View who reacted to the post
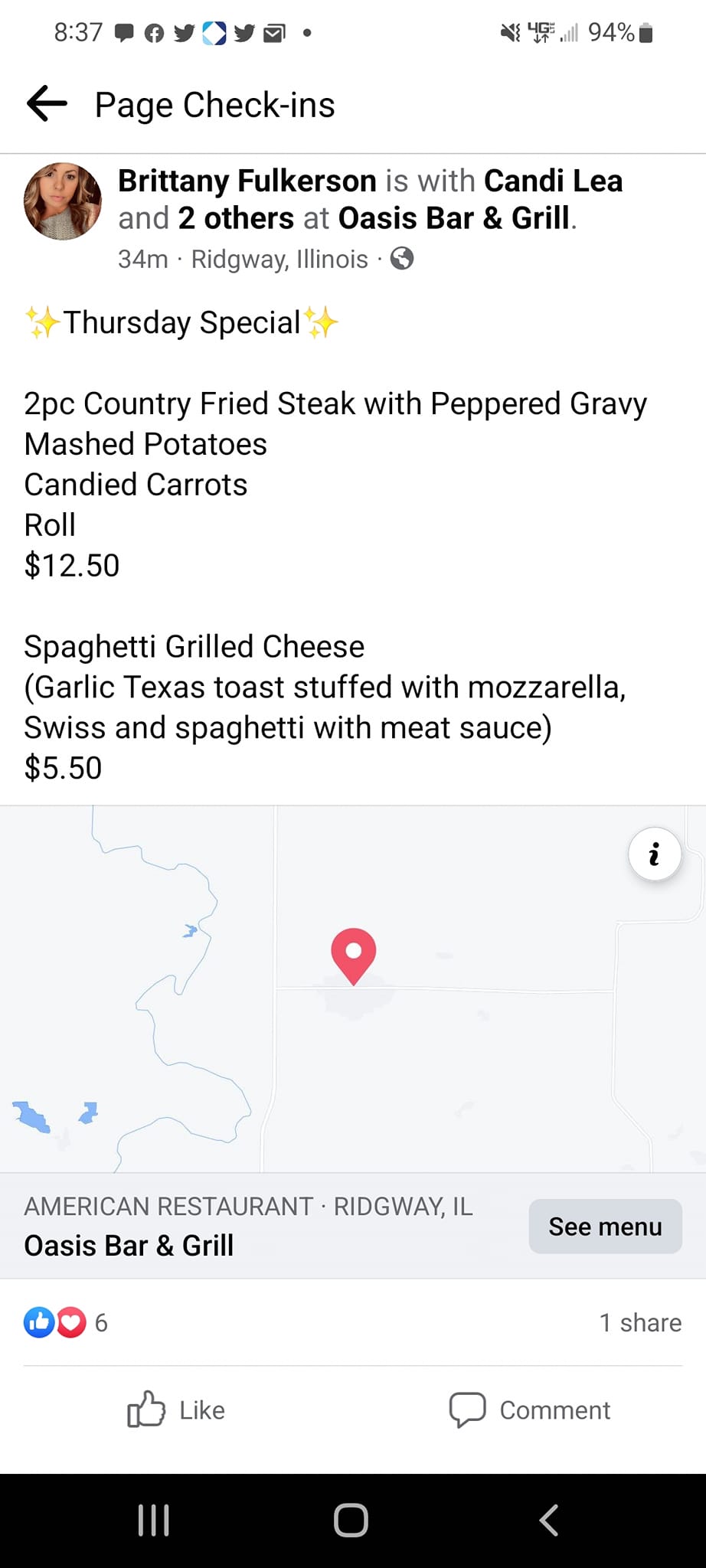The image size is (706, 1568). pos(66,1322)
